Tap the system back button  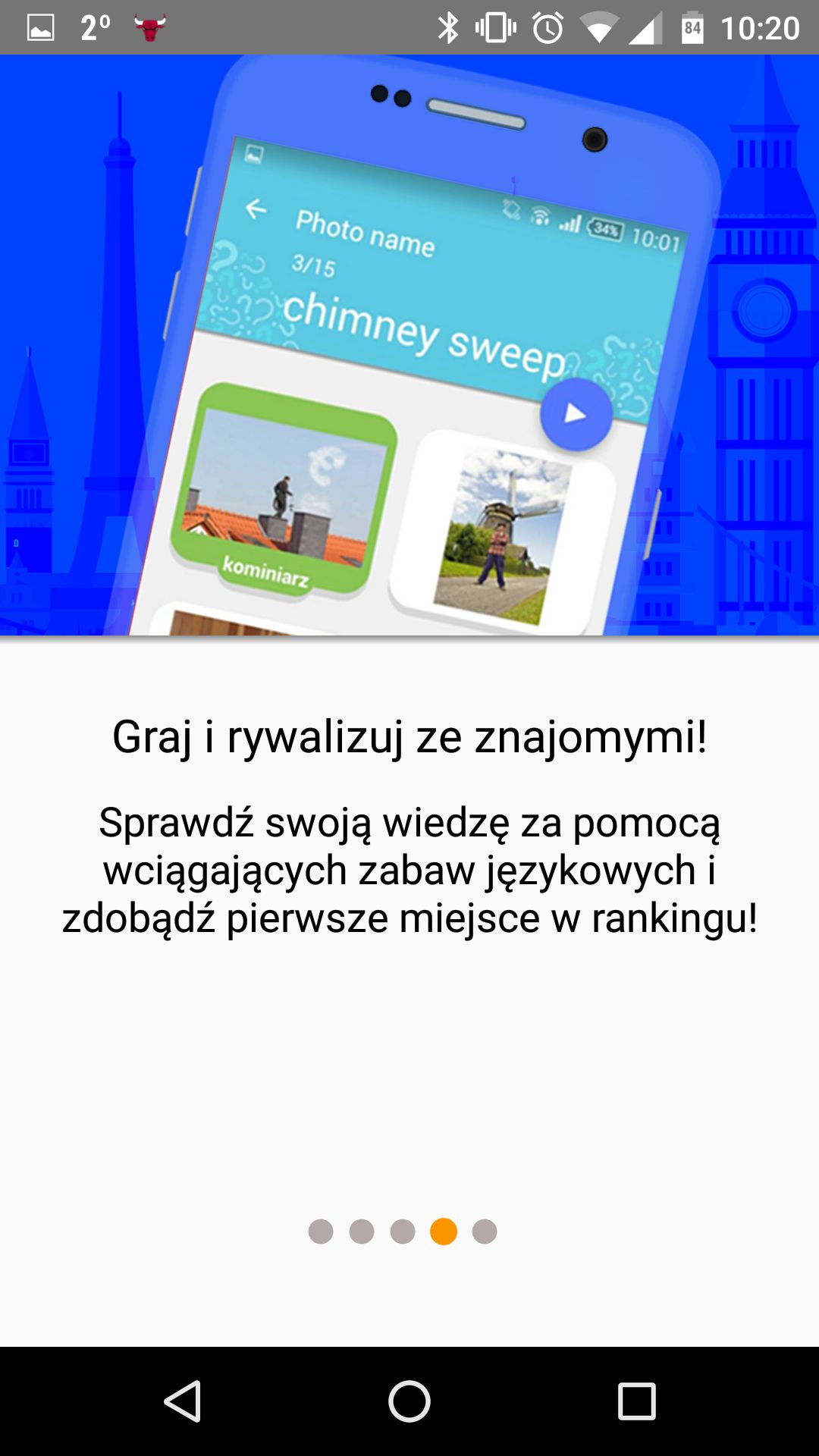point(183,1401)
